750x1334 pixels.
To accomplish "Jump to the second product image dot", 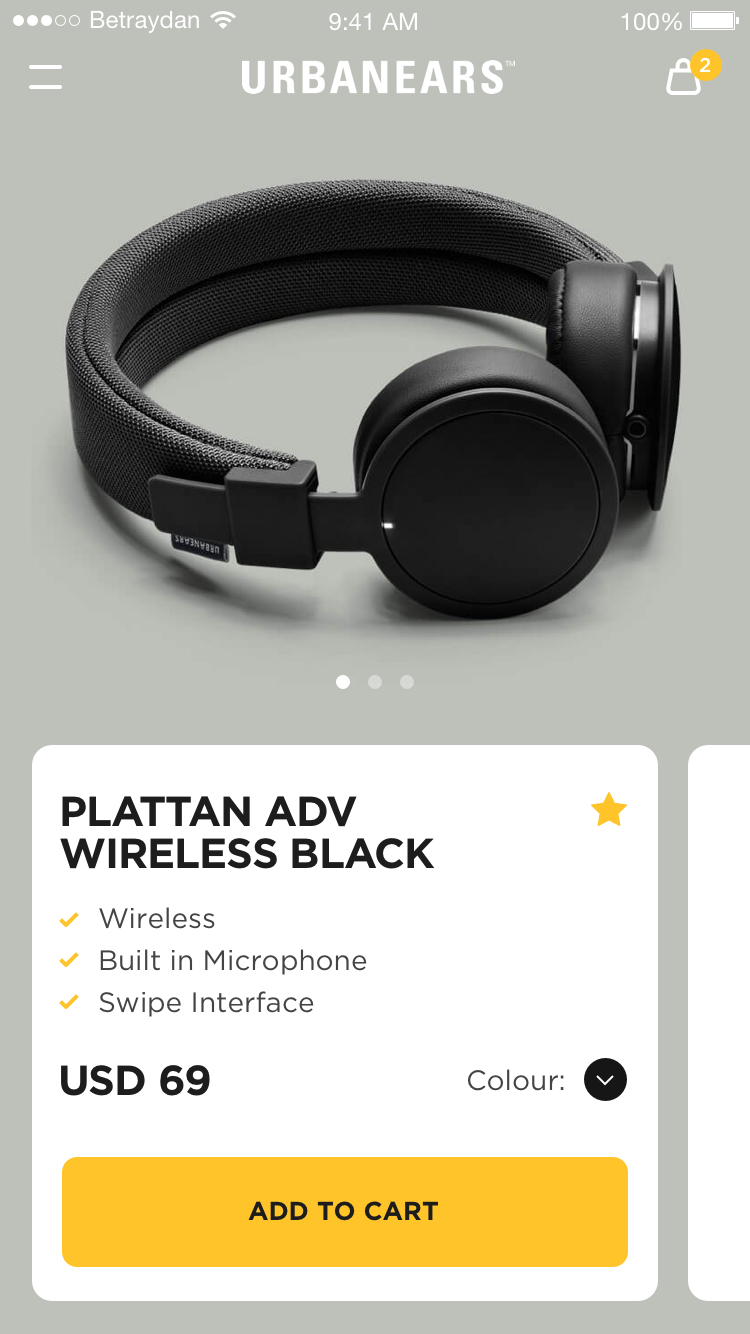I will pyautogui.click(x=375, y=682).
